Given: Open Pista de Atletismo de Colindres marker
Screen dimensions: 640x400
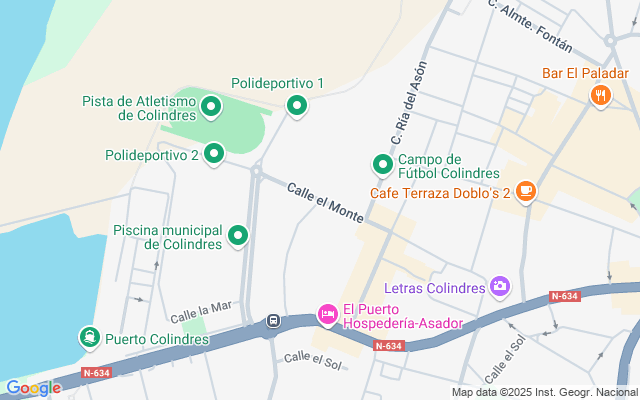Looking at the screenshot, I should tap(211, 106).
